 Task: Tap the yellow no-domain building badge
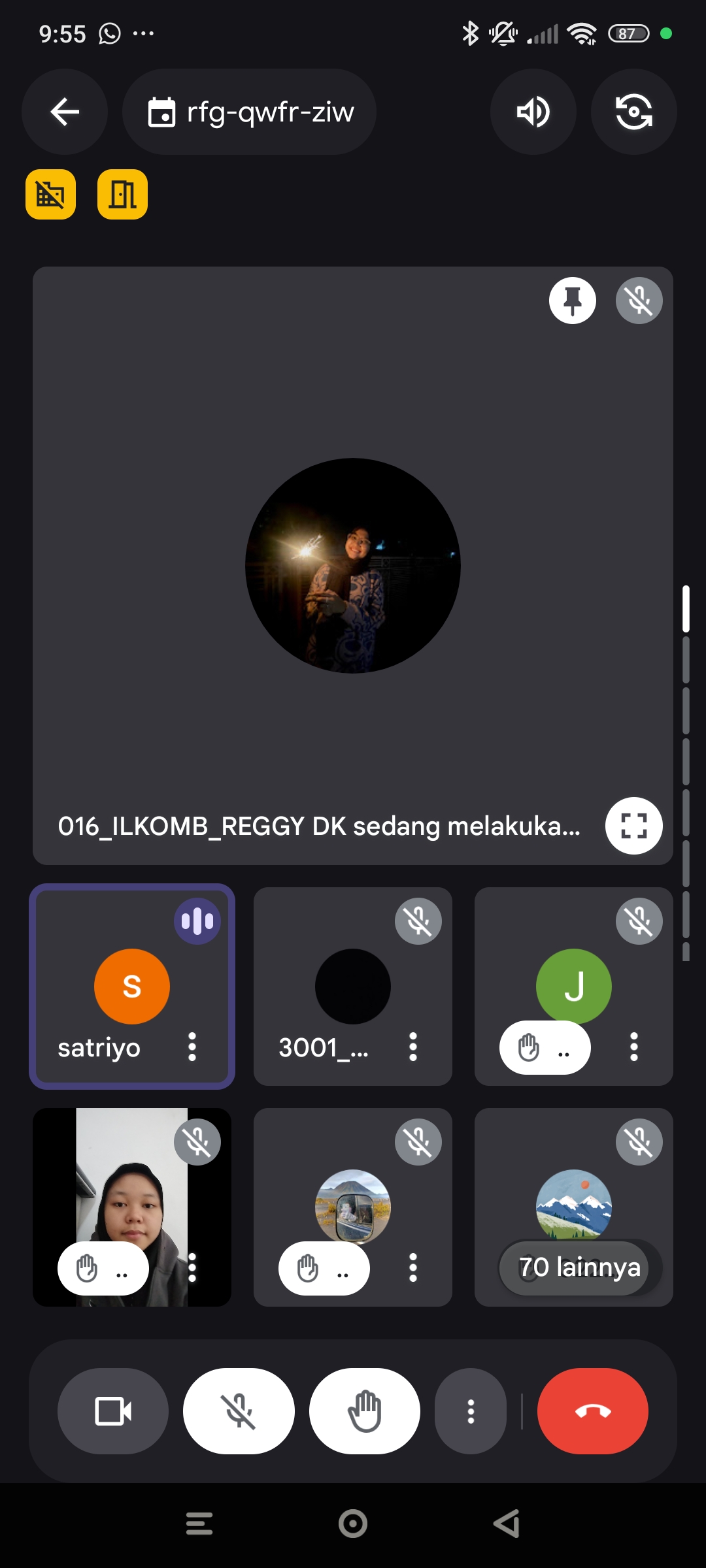click(51, 194)
